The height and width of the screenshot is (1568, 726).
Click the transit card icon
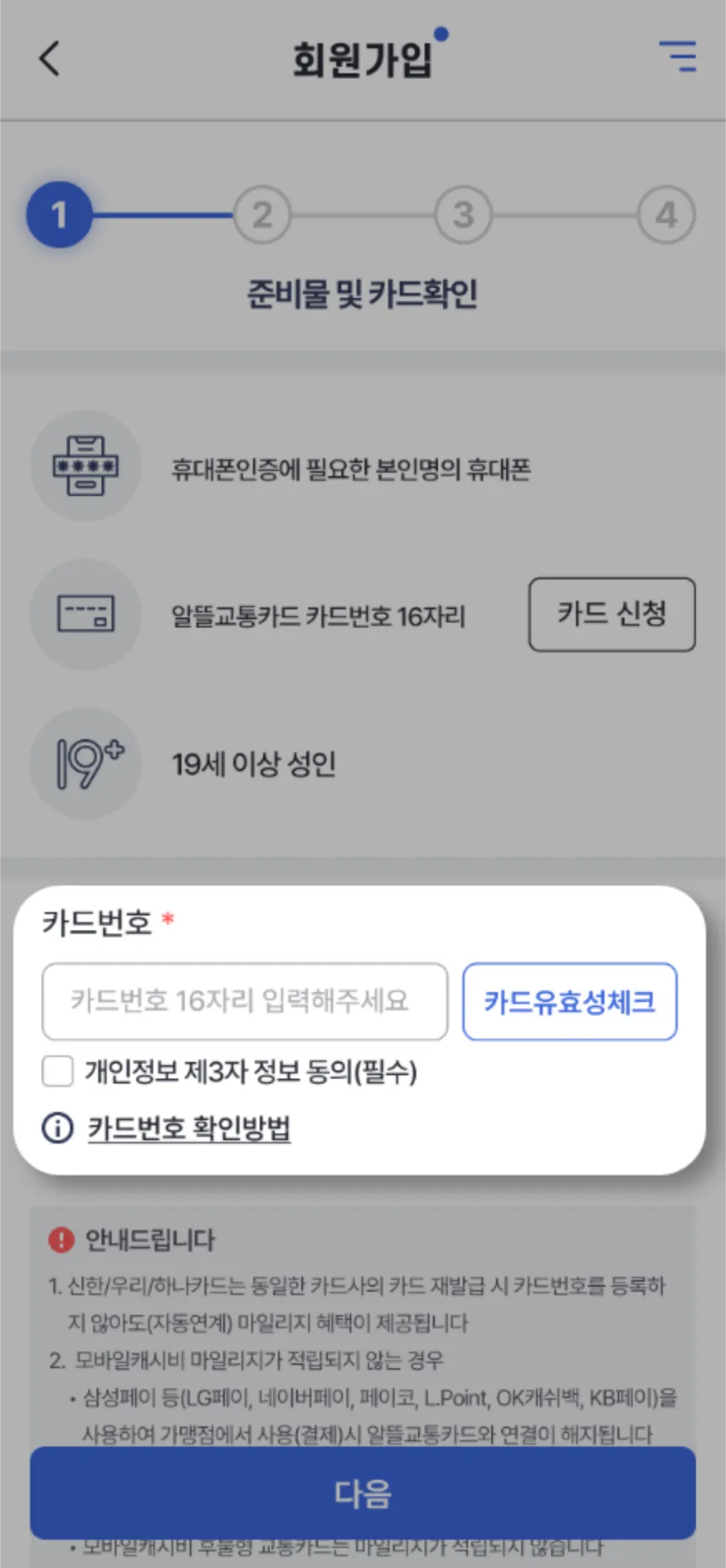tap(85, 614)
